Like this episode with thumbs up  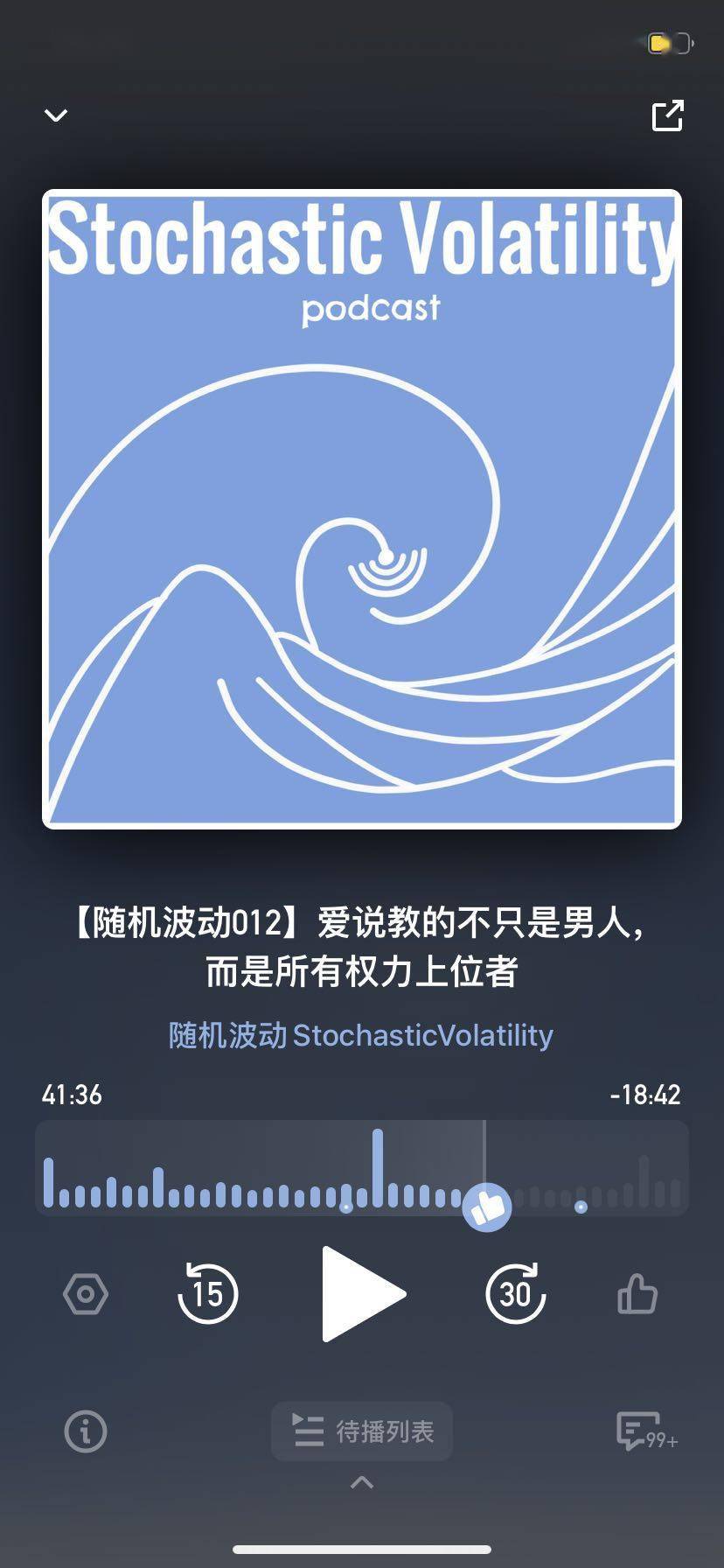pos(637,1293)
